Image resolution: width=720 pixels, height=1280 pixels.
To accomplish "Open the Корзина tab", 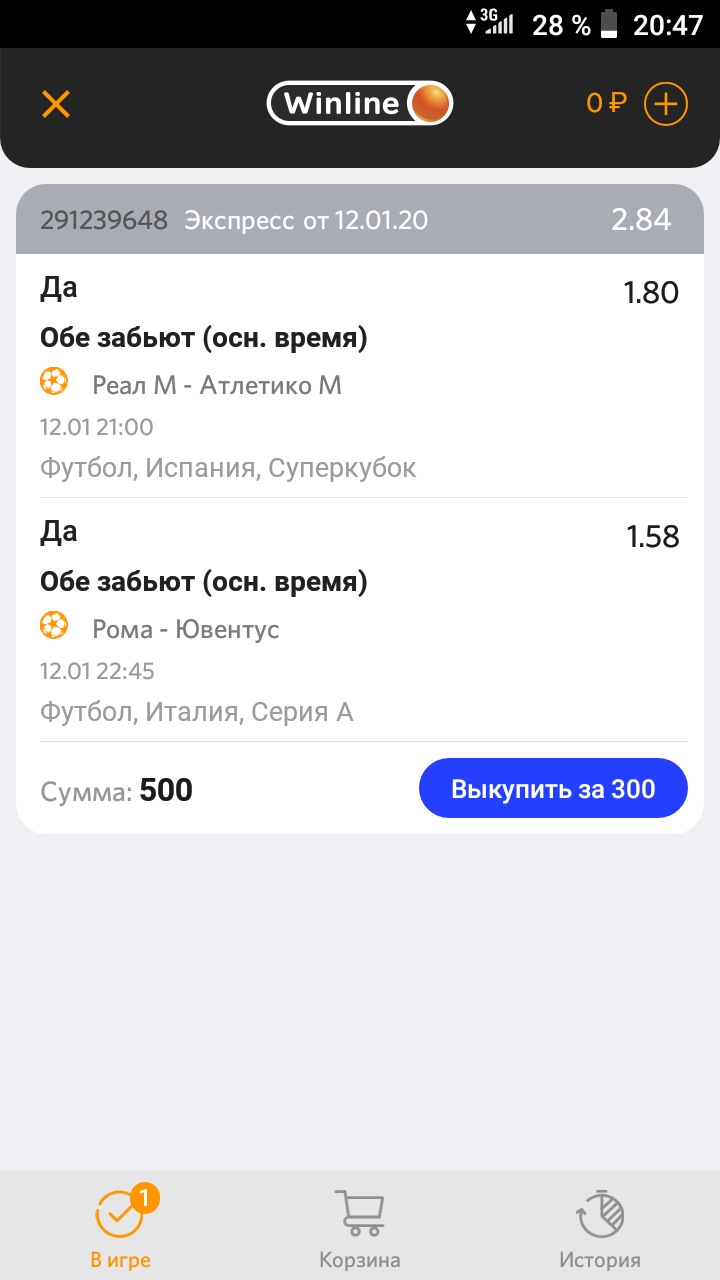I will (359, 1226).
